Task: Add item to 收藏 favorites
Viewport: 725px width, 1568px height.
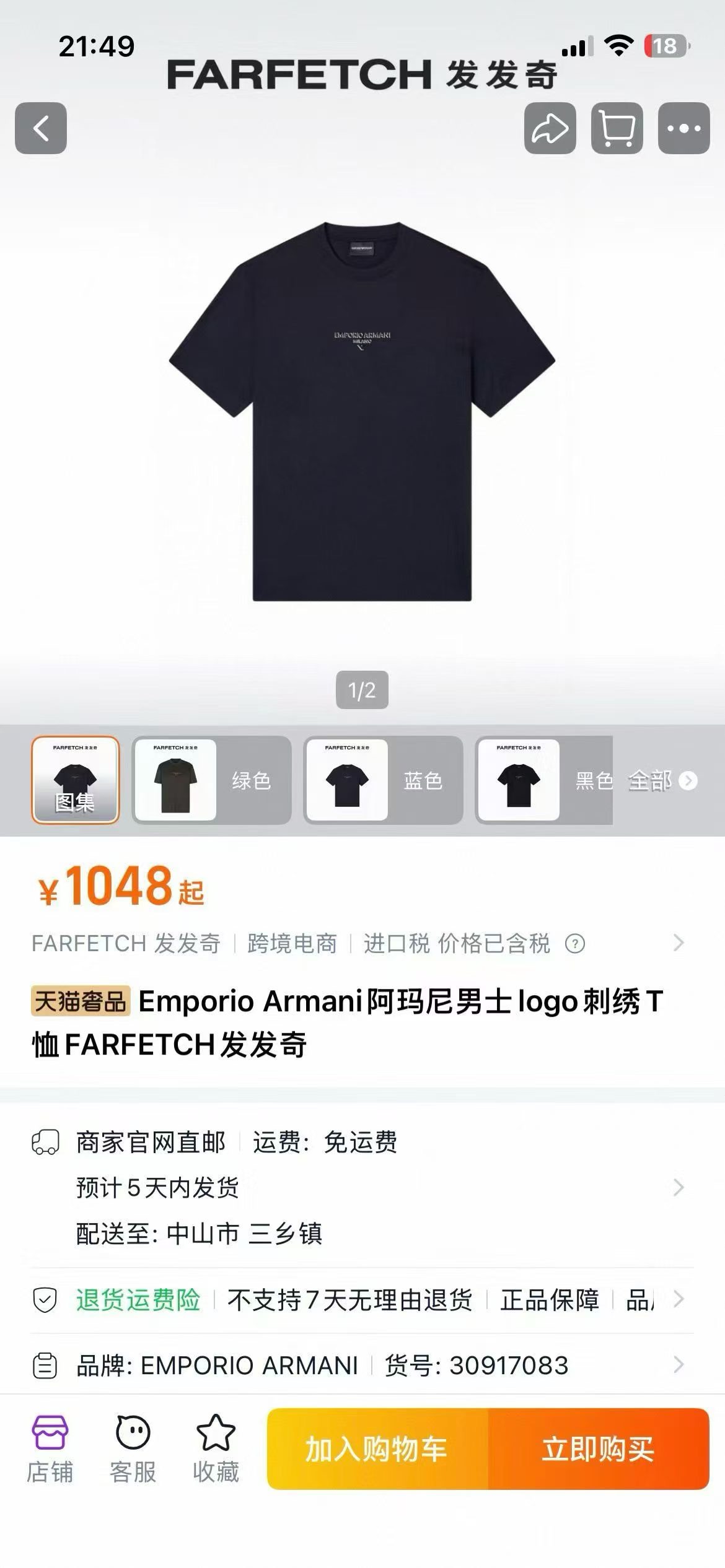Action: (216, 1448)
